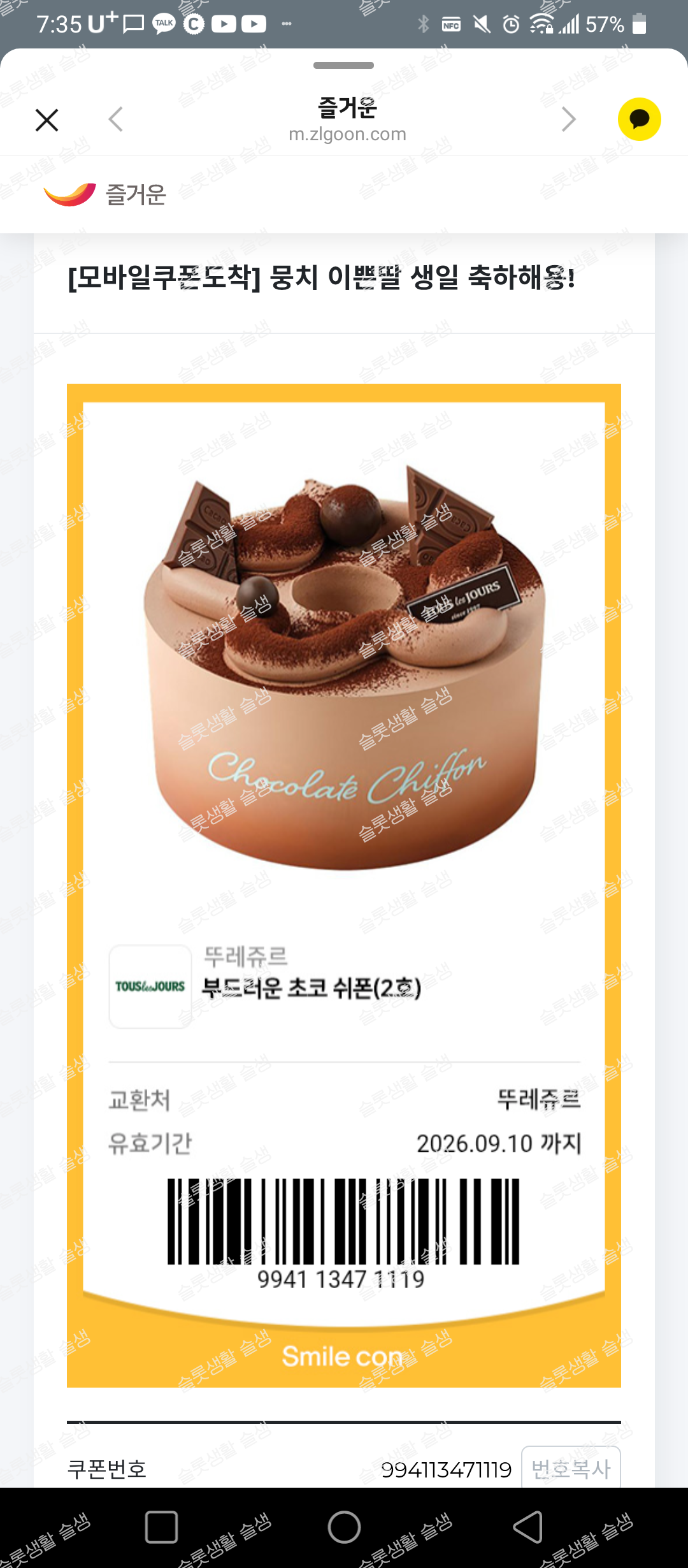Go to the home screen

(344, 1527)
